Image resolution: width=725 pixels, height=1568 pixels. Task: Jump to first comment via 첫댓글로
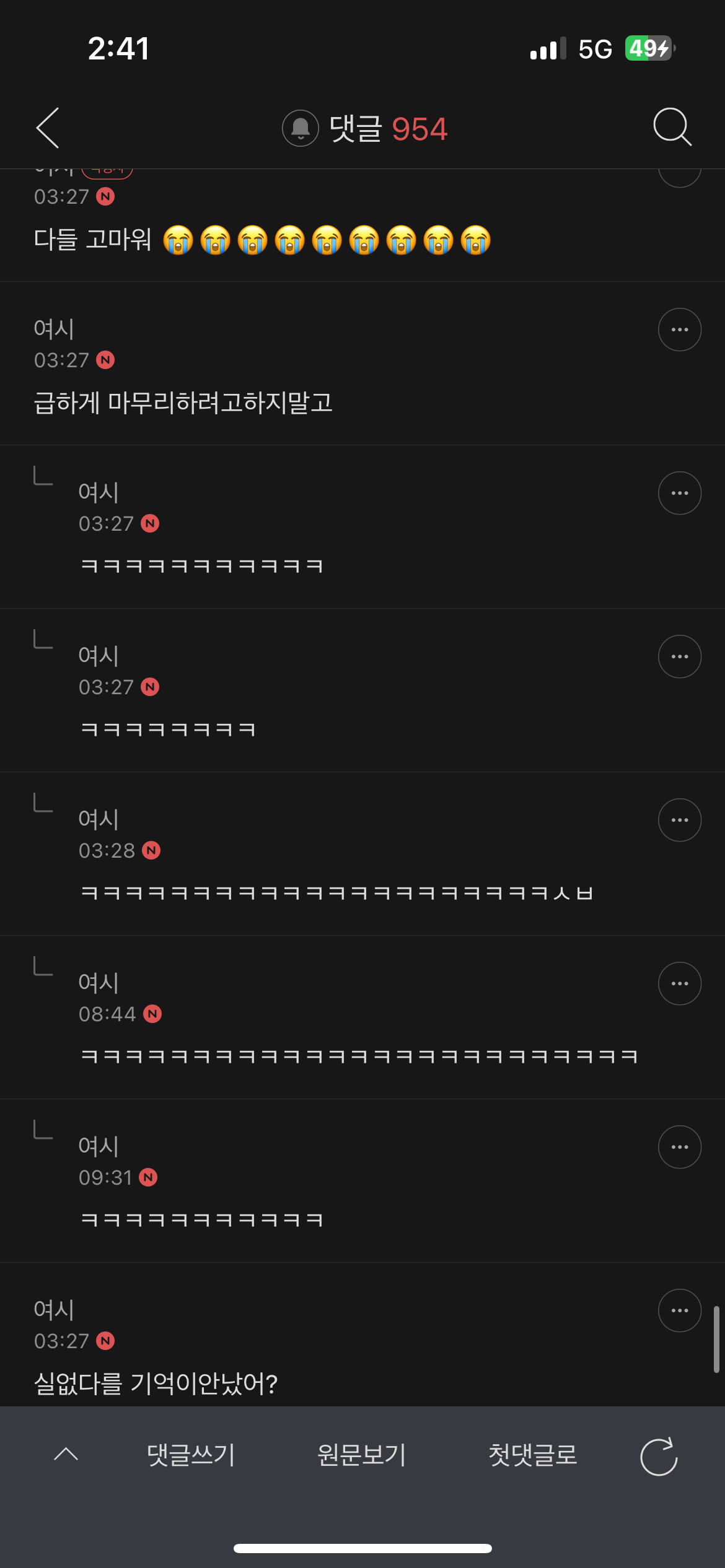pyautogui.click(x=533, y=1455)
